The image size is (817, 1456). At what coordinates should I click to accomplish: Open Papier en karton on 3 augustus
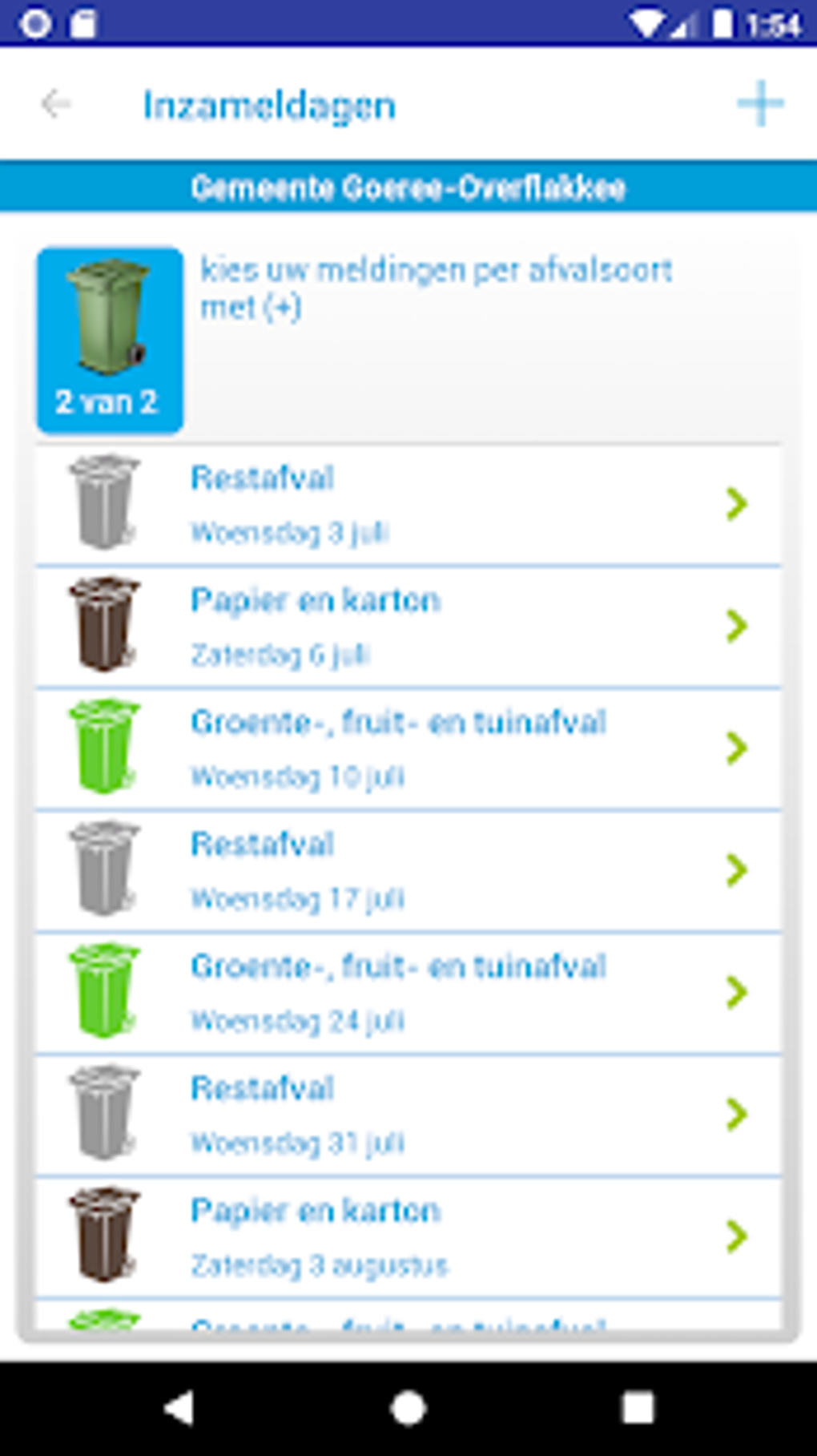click(x=408, y=1236)
